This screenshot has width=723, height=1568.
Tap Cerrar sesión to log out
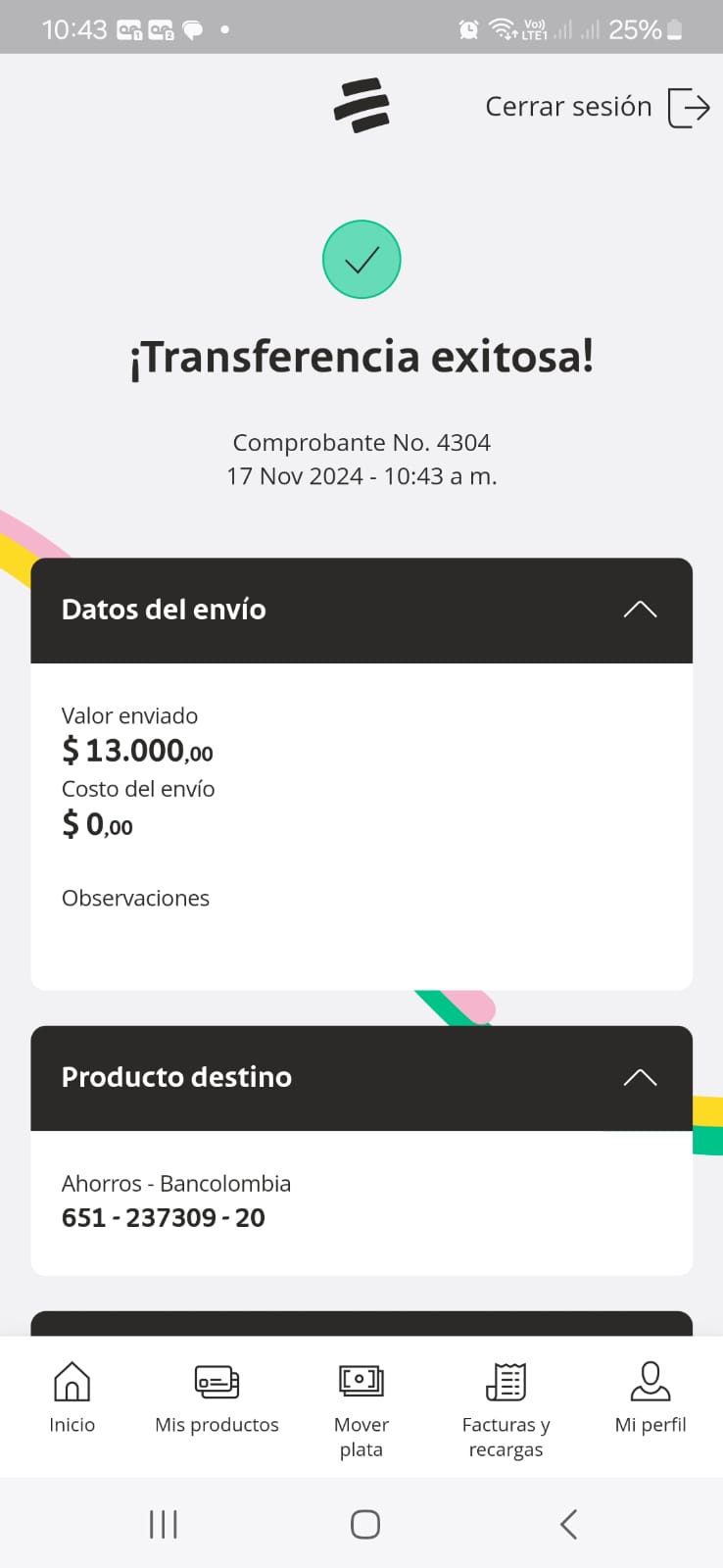(x=597, y=107)
